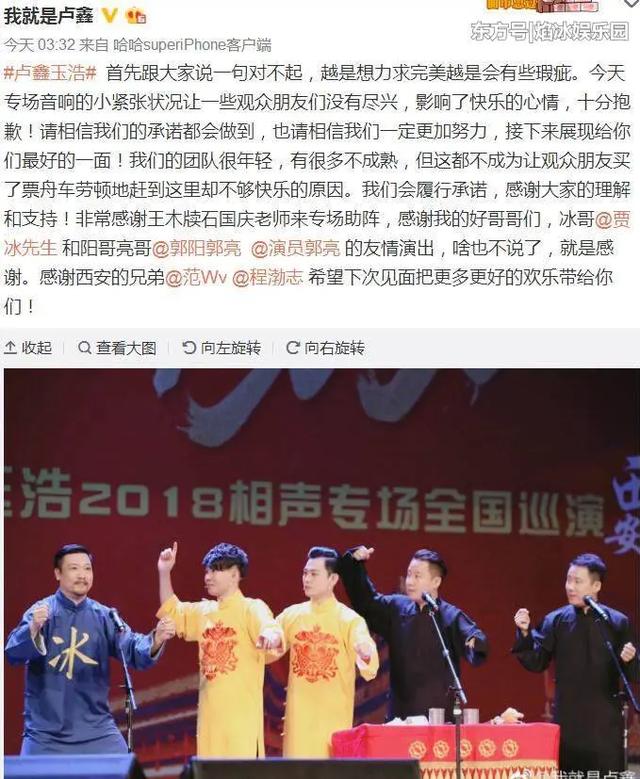Tap the expanded crosstalk show photo

click(320, 570)
